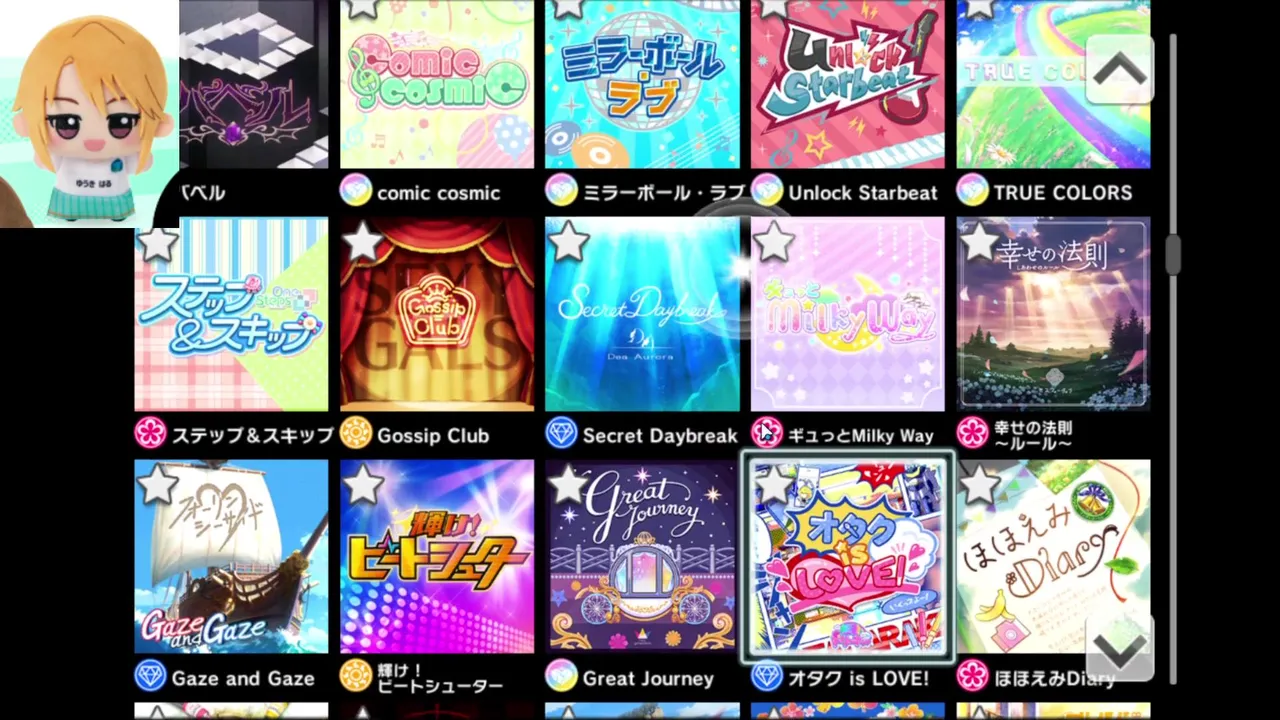
Task: Tap the scroll up arrow button
Action: [x=1119, y=69]
